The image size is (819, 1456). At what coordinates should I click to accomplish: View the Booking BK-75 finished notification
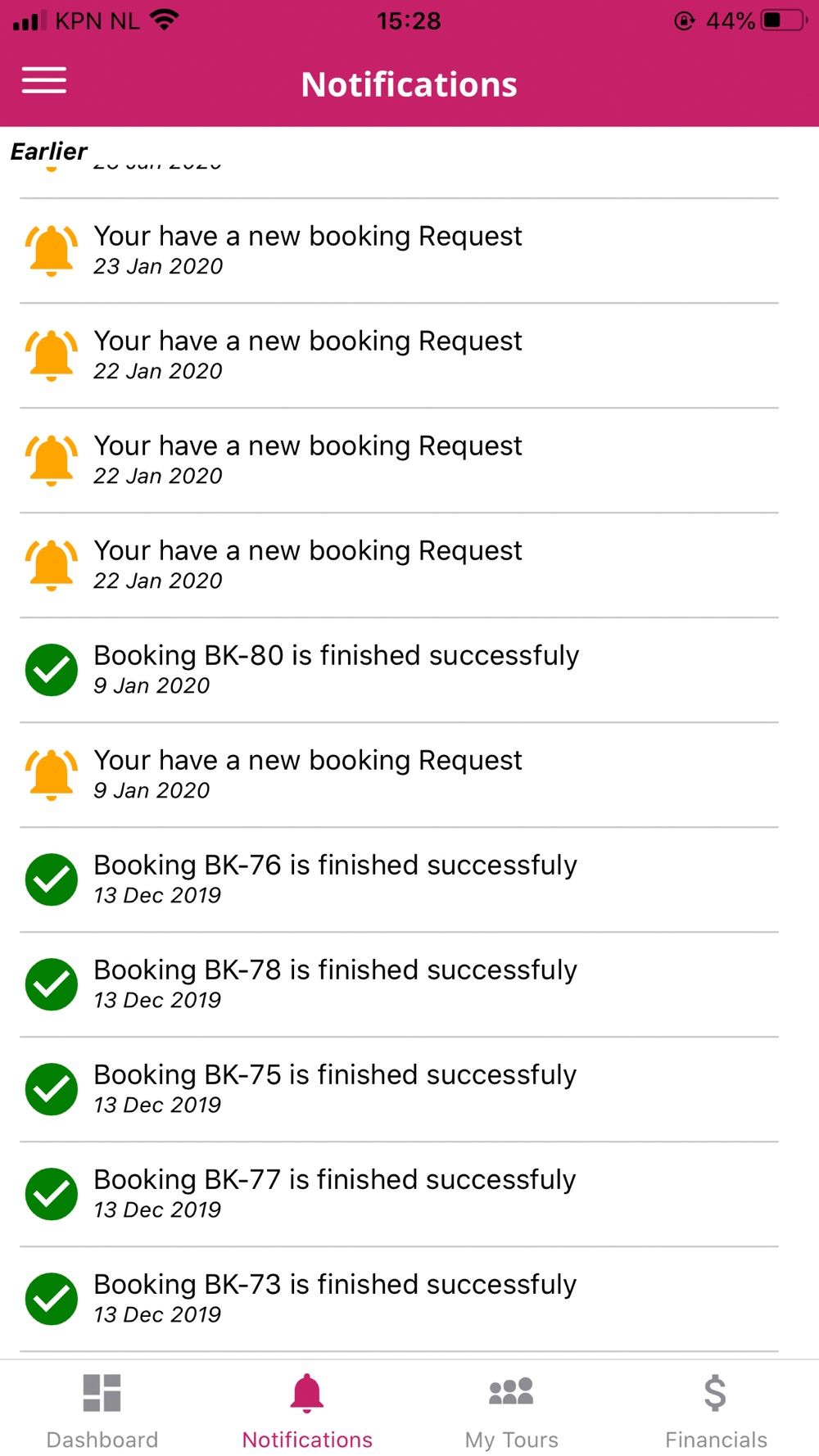tap(399, 1089)
